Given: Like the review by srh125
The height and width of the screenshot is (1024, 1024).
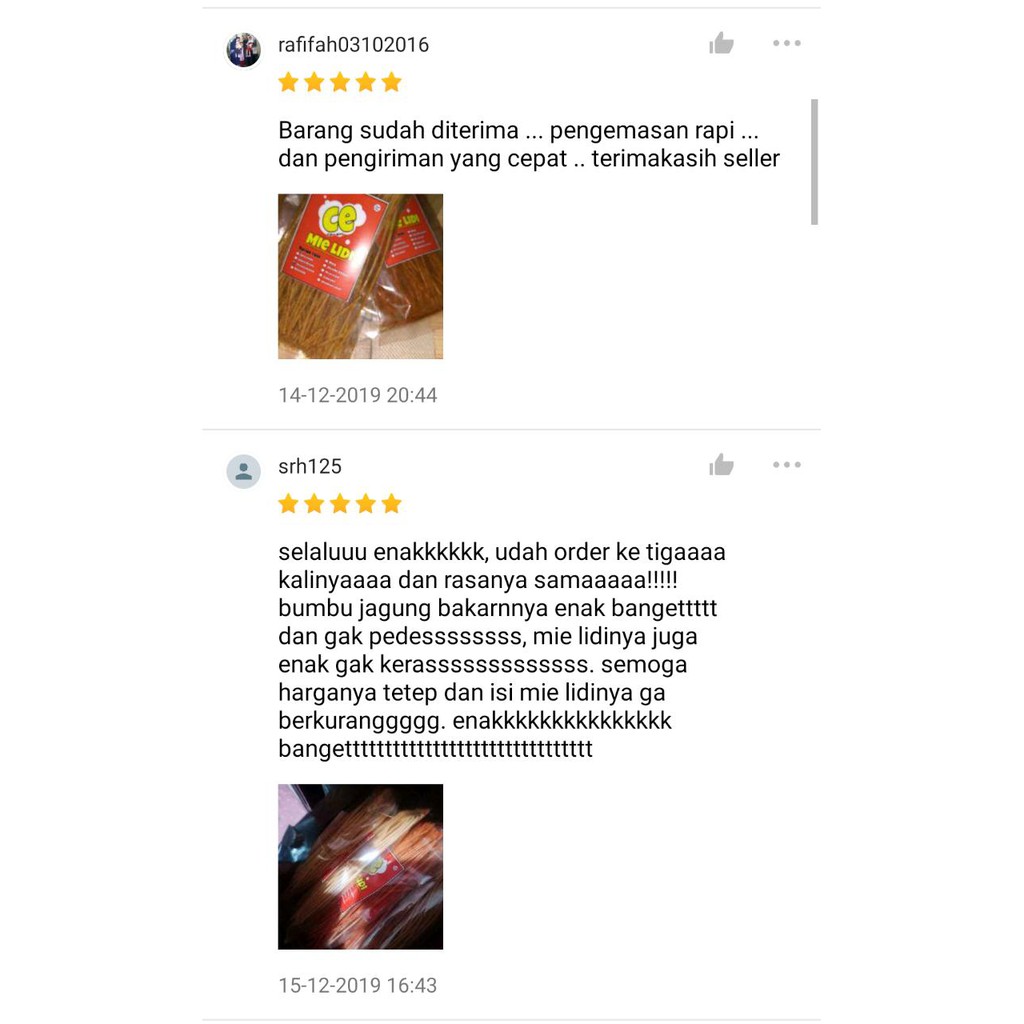Looking at the screenshot, I should [x=721, y=465].
